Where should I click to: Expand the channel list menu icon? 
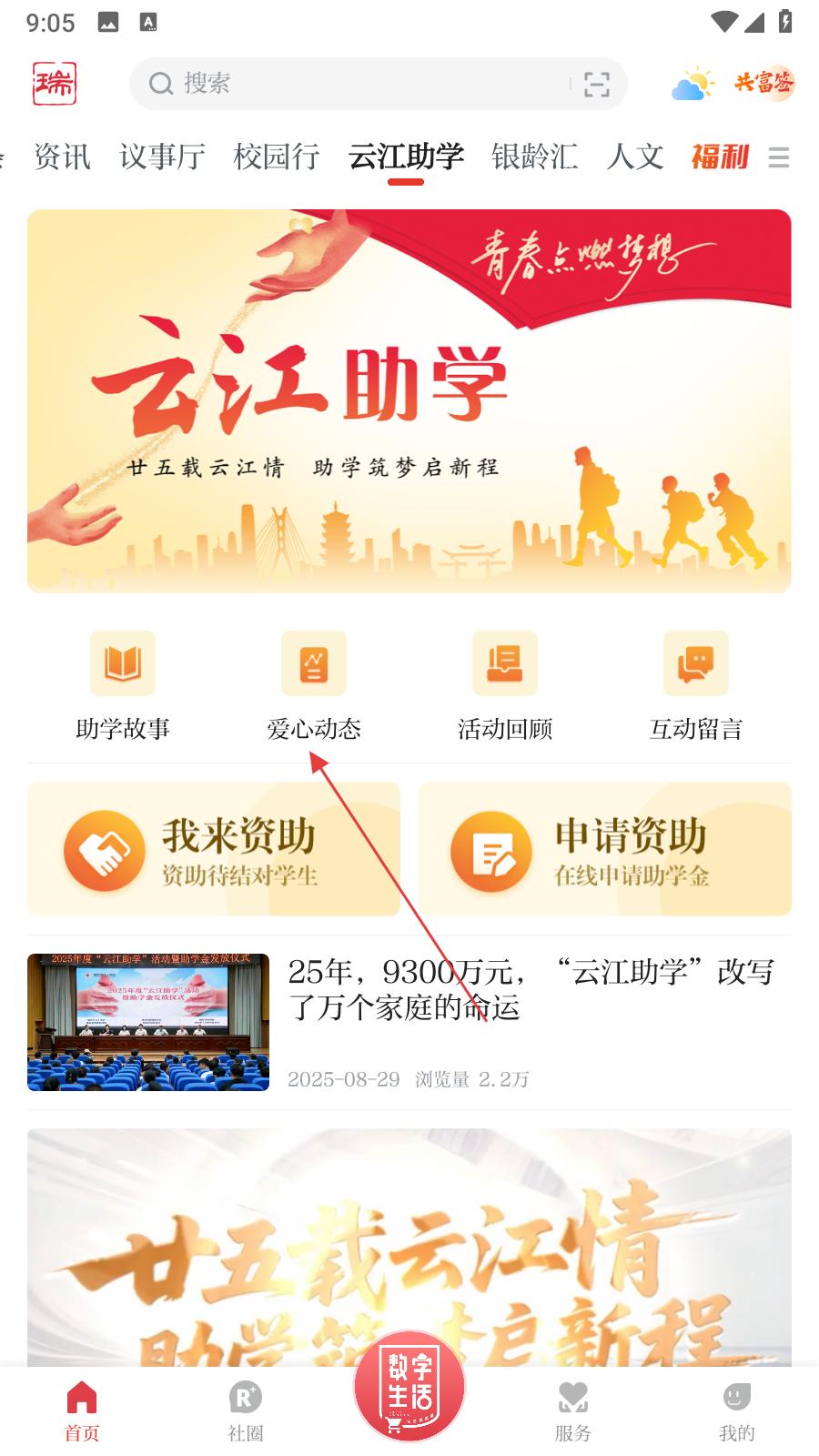pos(778,157)
